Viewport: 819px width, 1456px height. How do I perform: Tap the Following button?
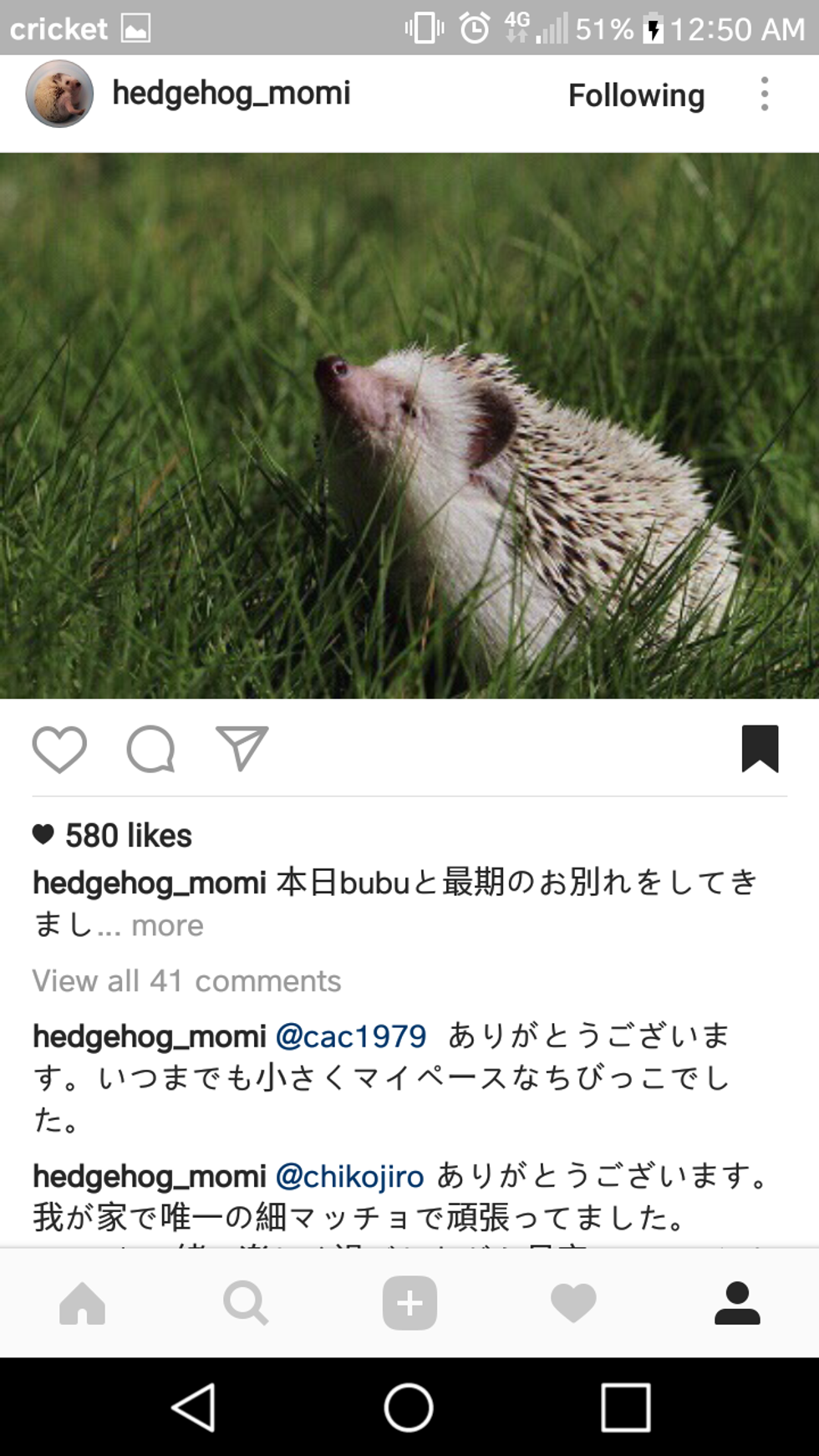click(x=636, y=95)
